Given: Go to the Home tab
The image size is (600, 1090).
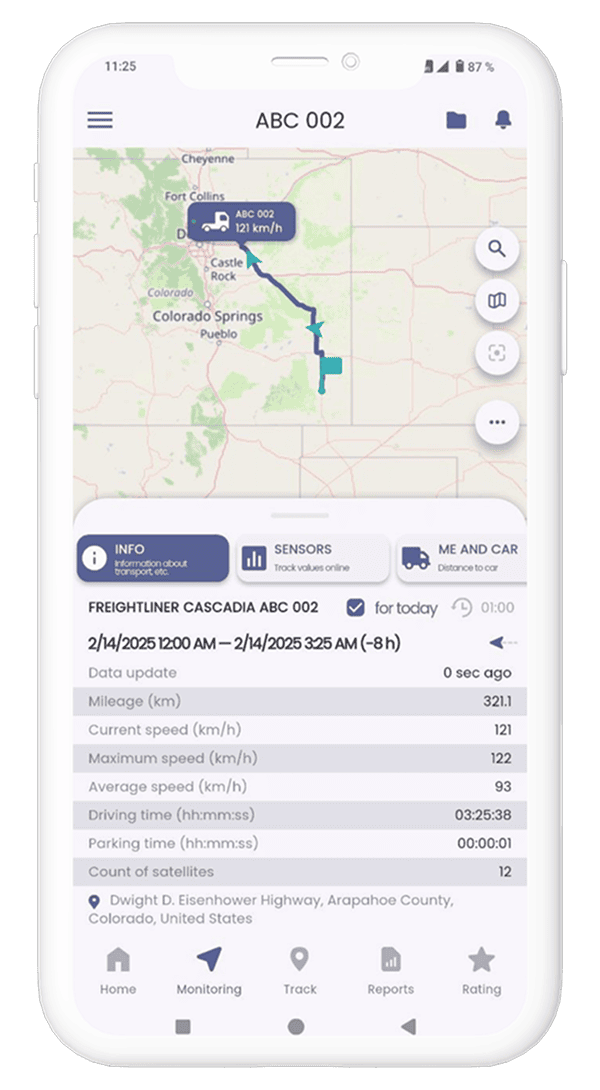Looking at the screenshot, I should (118, 971).
